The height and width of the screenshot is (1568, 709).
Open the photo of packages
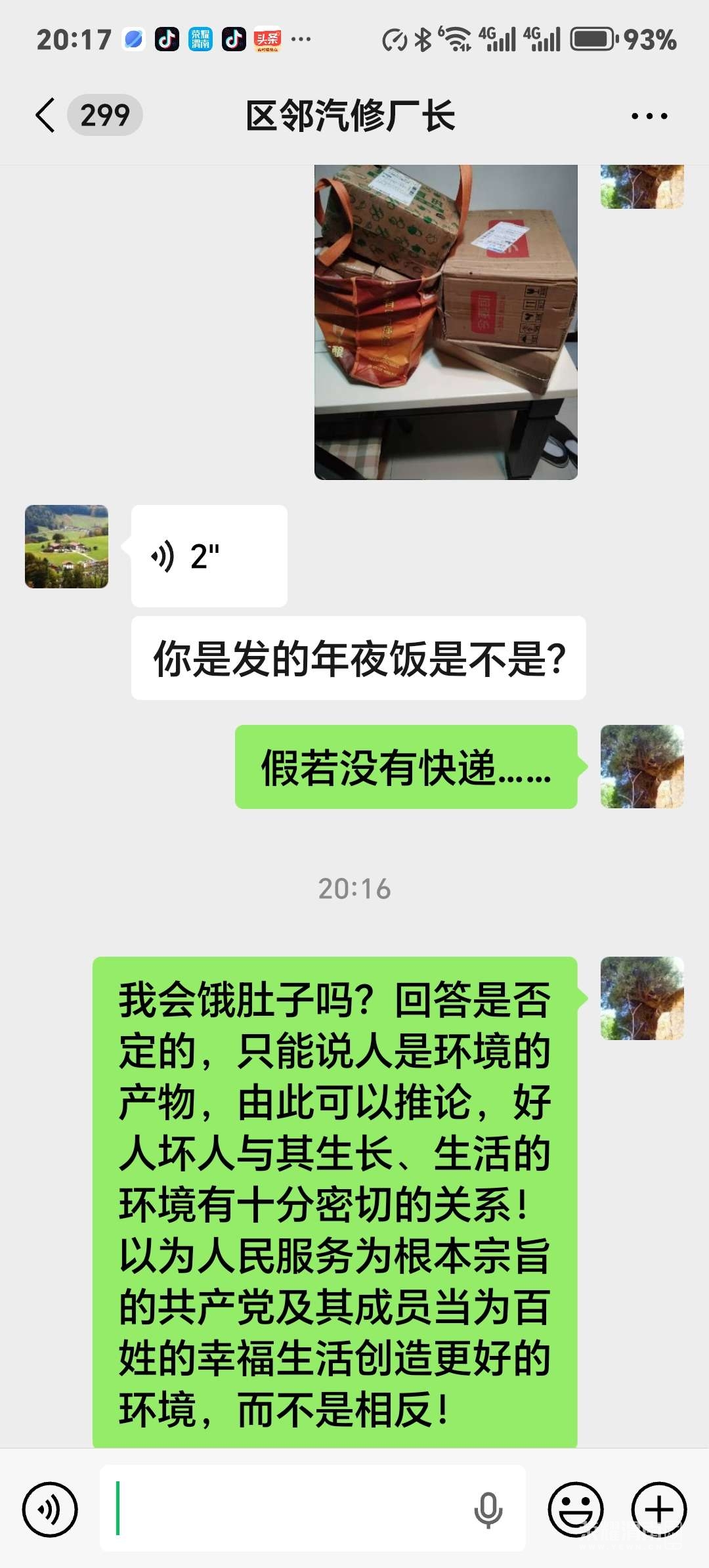coord(446,322)
